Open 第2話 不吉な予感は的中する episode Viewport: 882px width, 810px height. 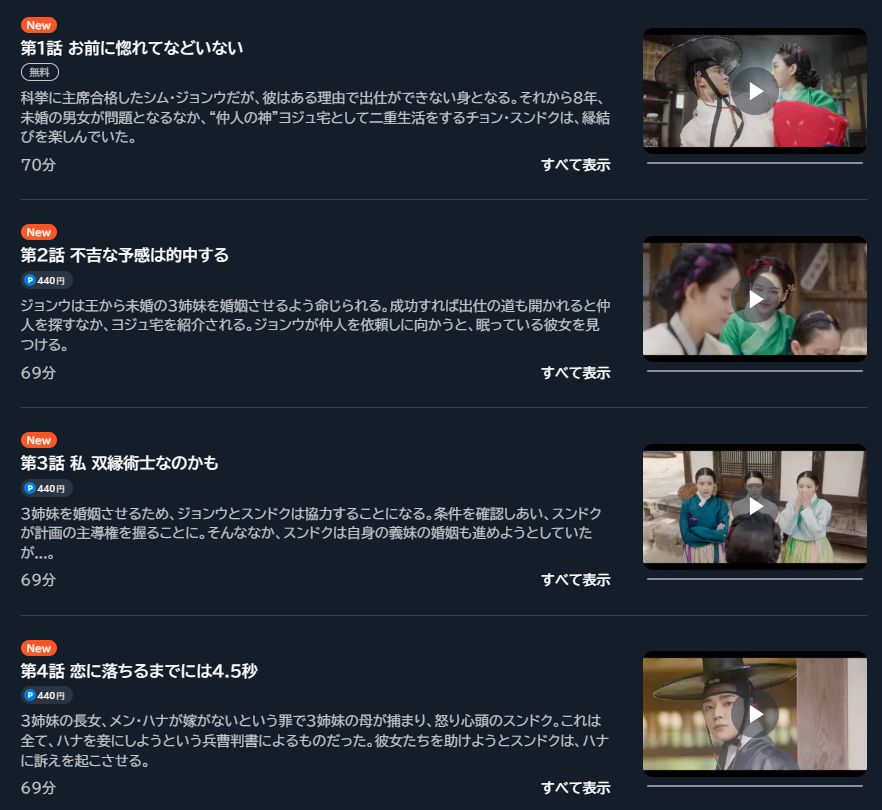(125, 255)
